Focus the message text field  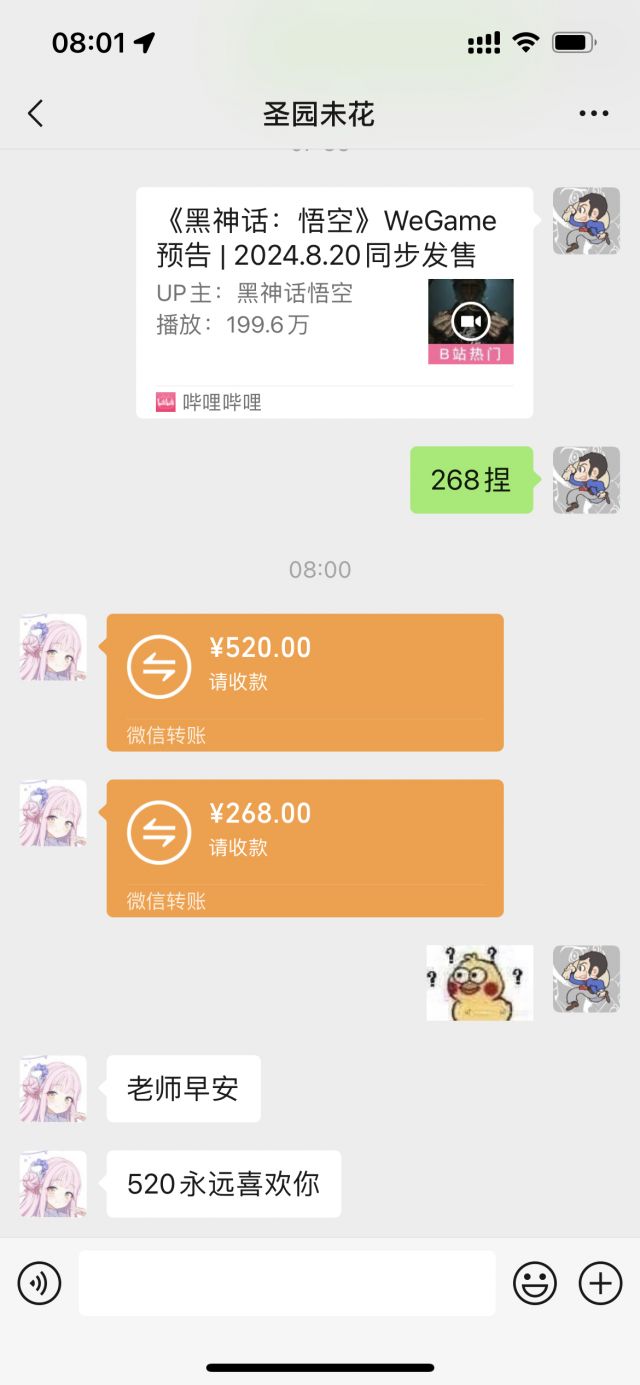[287, 1283]
